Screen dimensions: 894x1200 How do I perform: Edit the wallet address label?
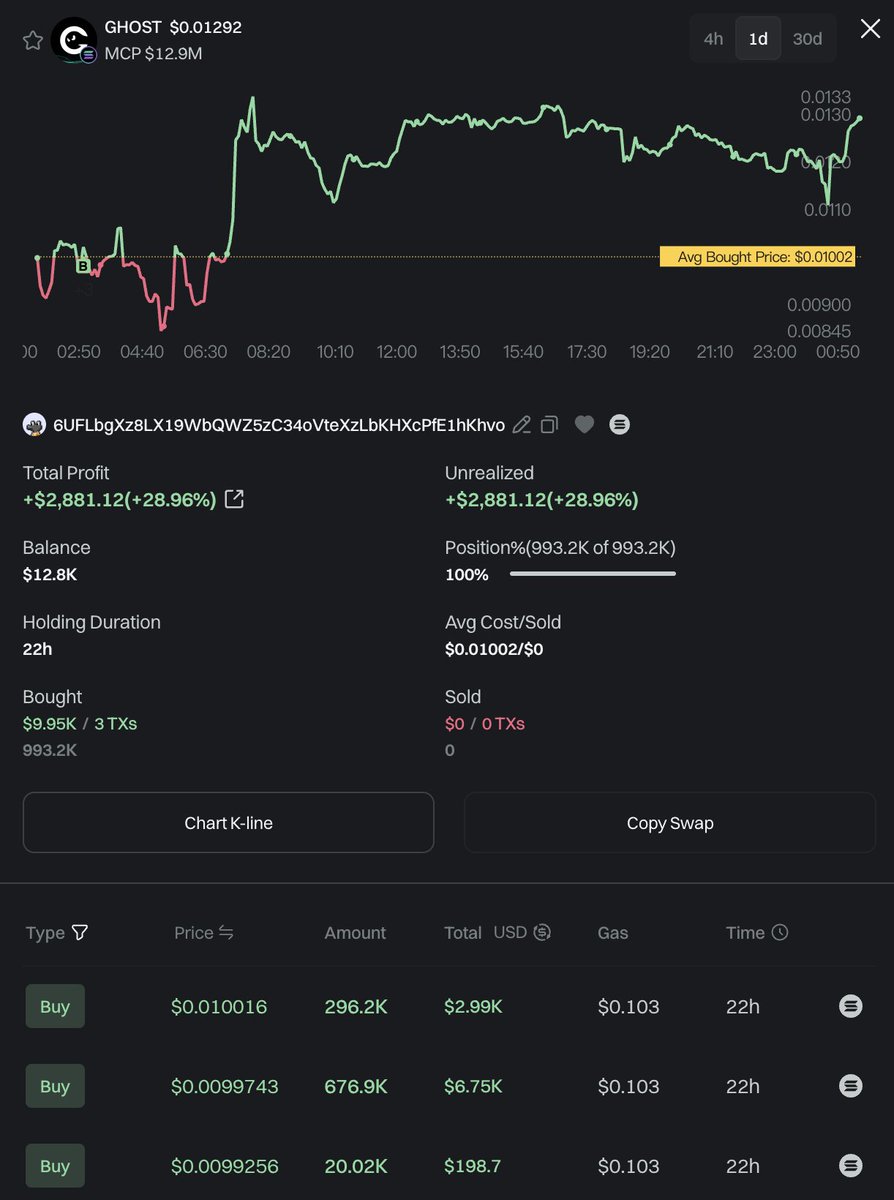(521, 425)
